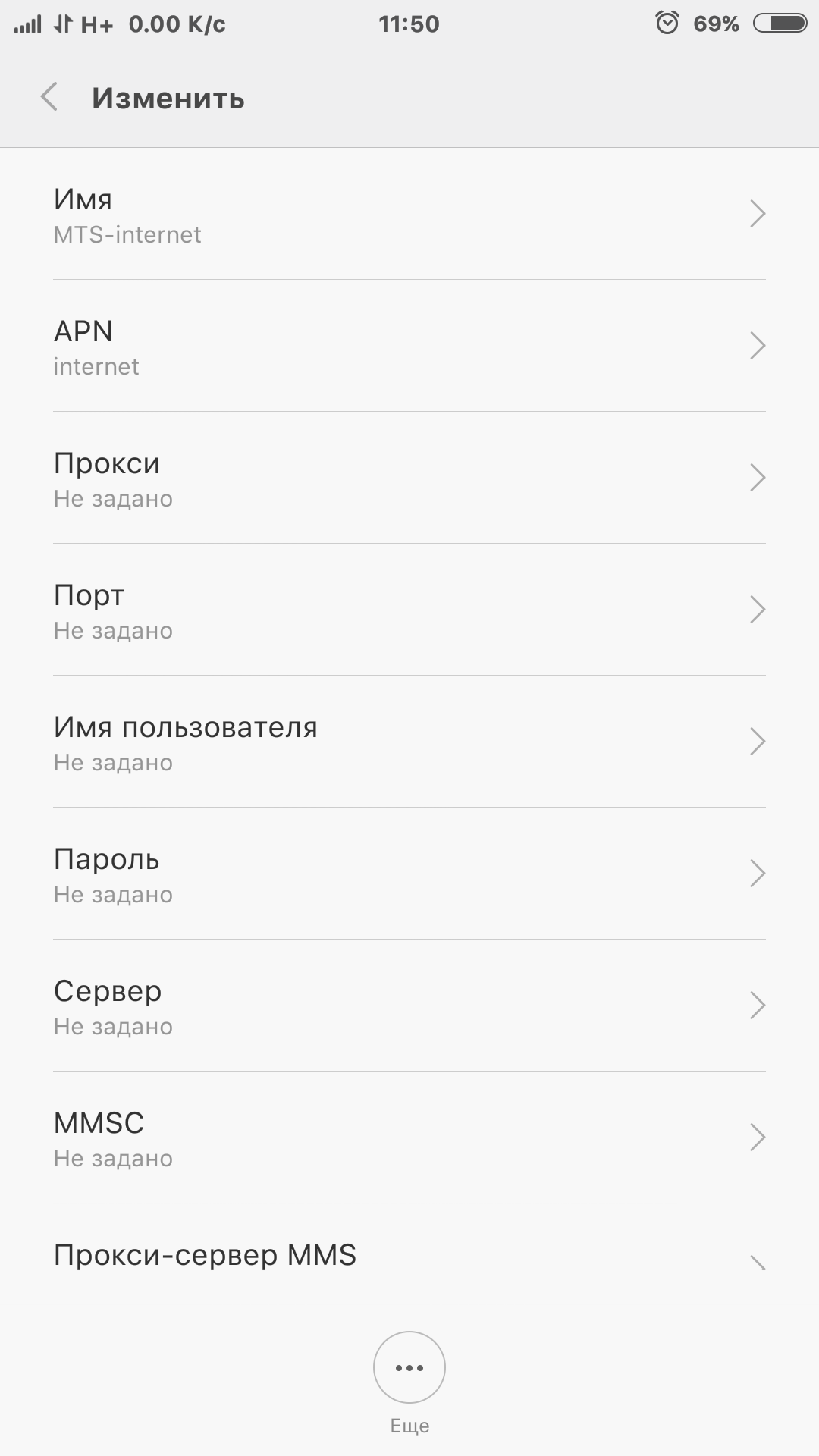Screen dimensions: 819x1456
Task: Edit the MMSC value
Action: [409, 1138]
